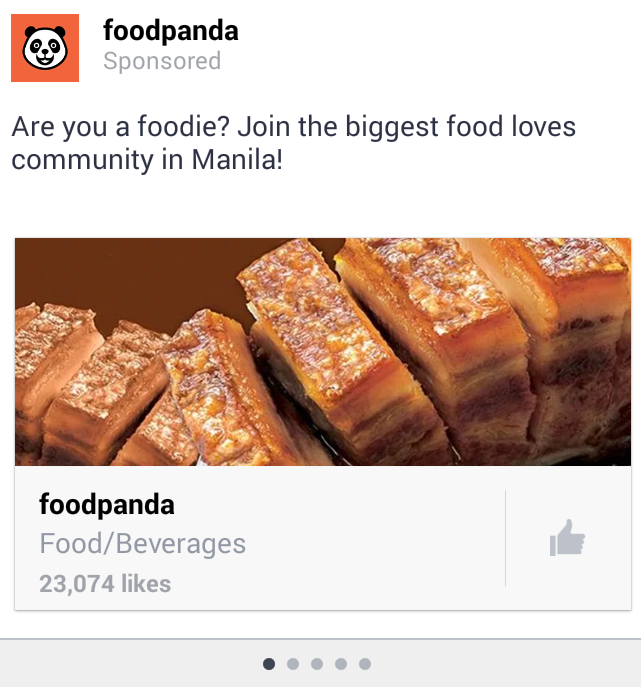Open the foodpanda advertiser name link

[170, 31]
